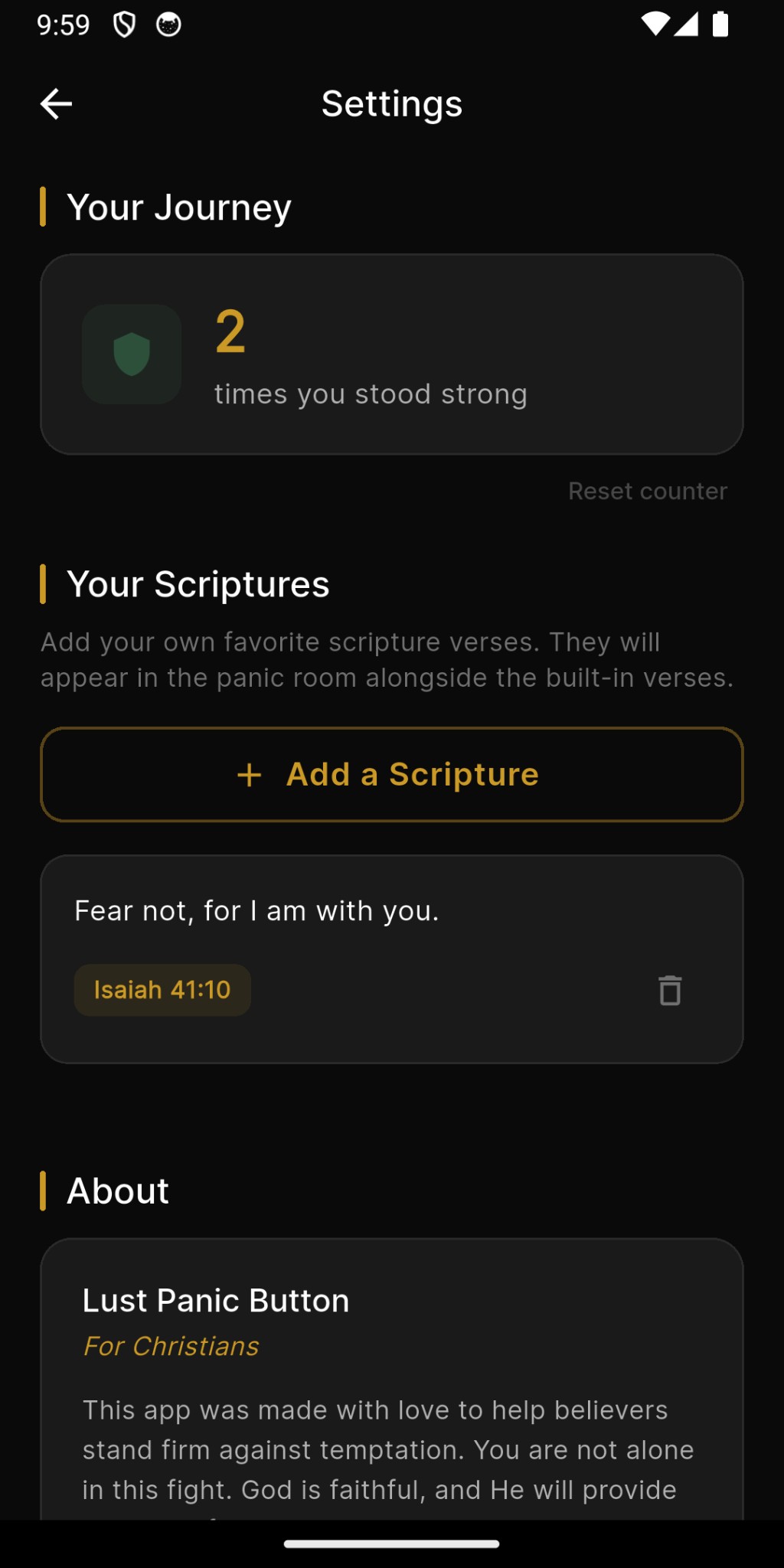The height and width of the screenshot is (1568, 784).
Task: Tap the trash icon to delete the scripture
Action: coord(670,990)
